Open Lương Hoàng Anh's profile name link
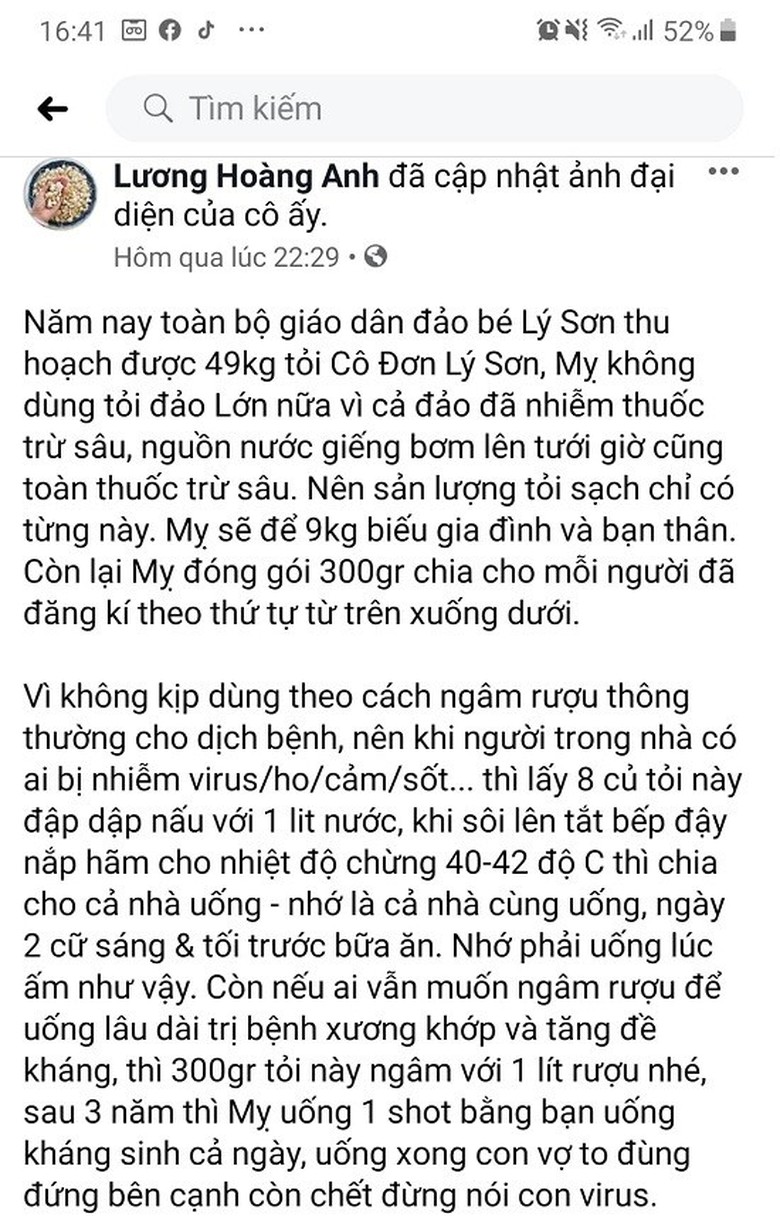Screen dimensions: 780x1227 (x=246, y=177)
